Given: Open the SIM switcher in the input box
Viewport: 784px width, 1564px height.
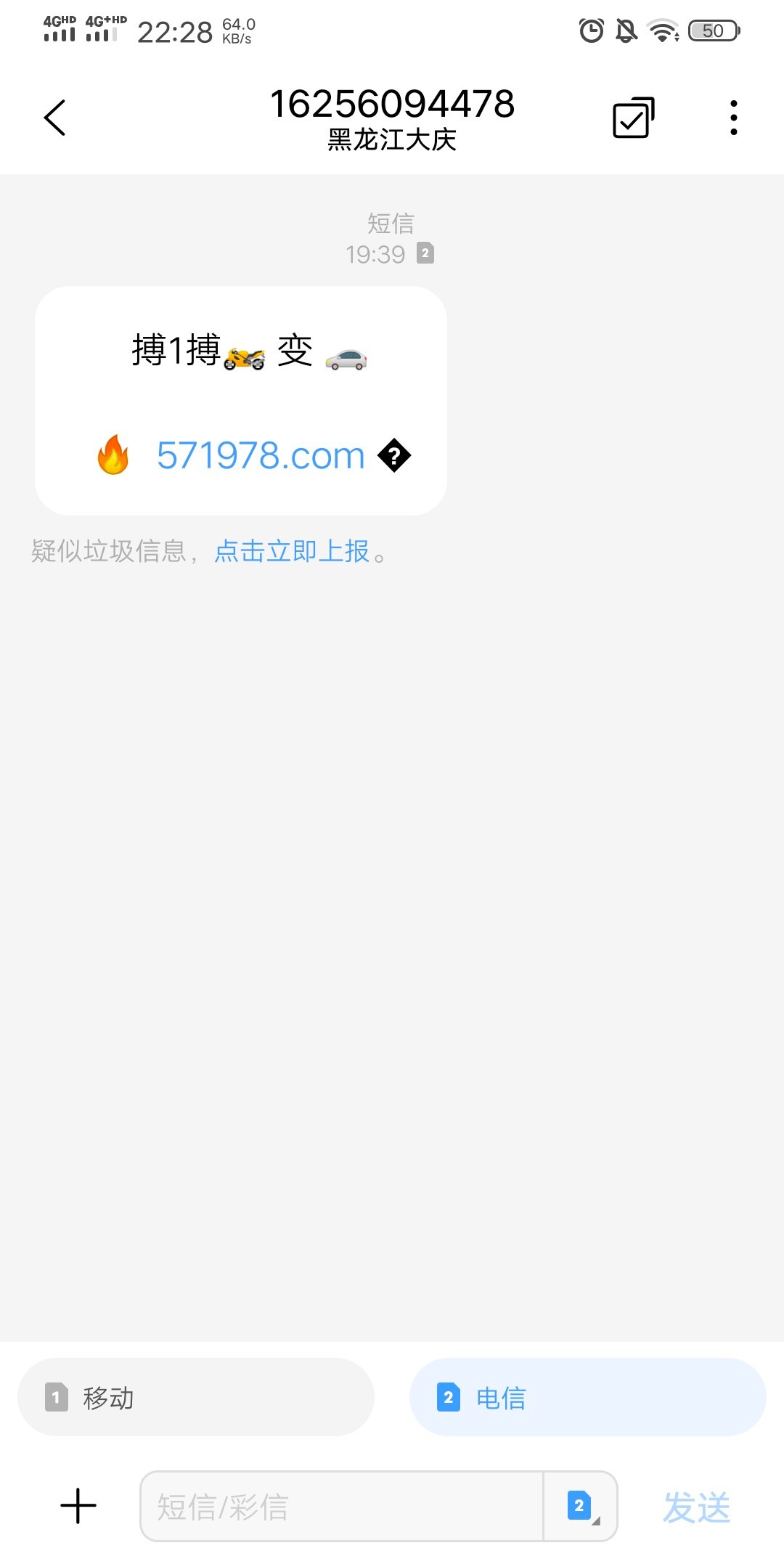Looking at the screenshot, I should pos(581,1507).
